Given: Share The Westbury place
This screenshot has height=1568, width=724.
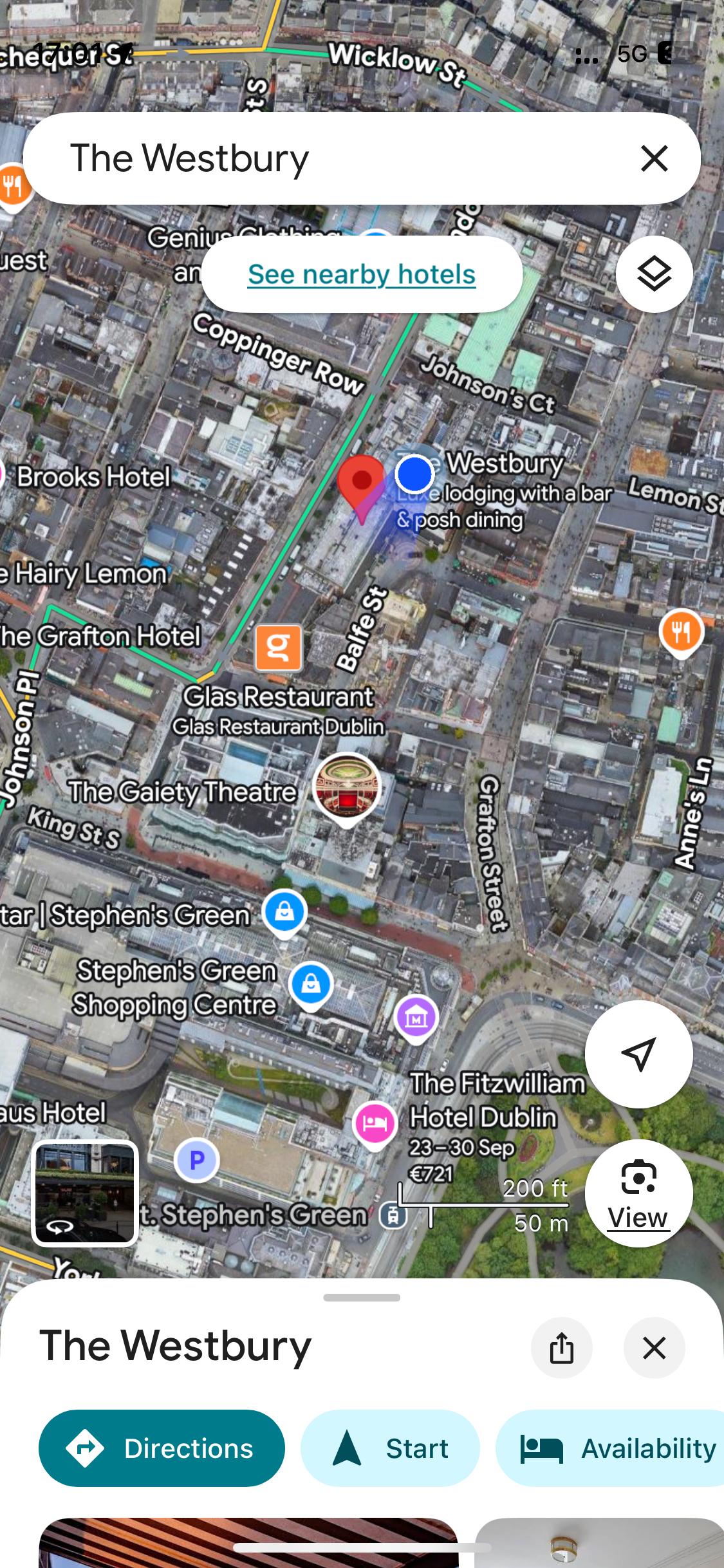Looking at the screenshot, I should (561, 1347).
